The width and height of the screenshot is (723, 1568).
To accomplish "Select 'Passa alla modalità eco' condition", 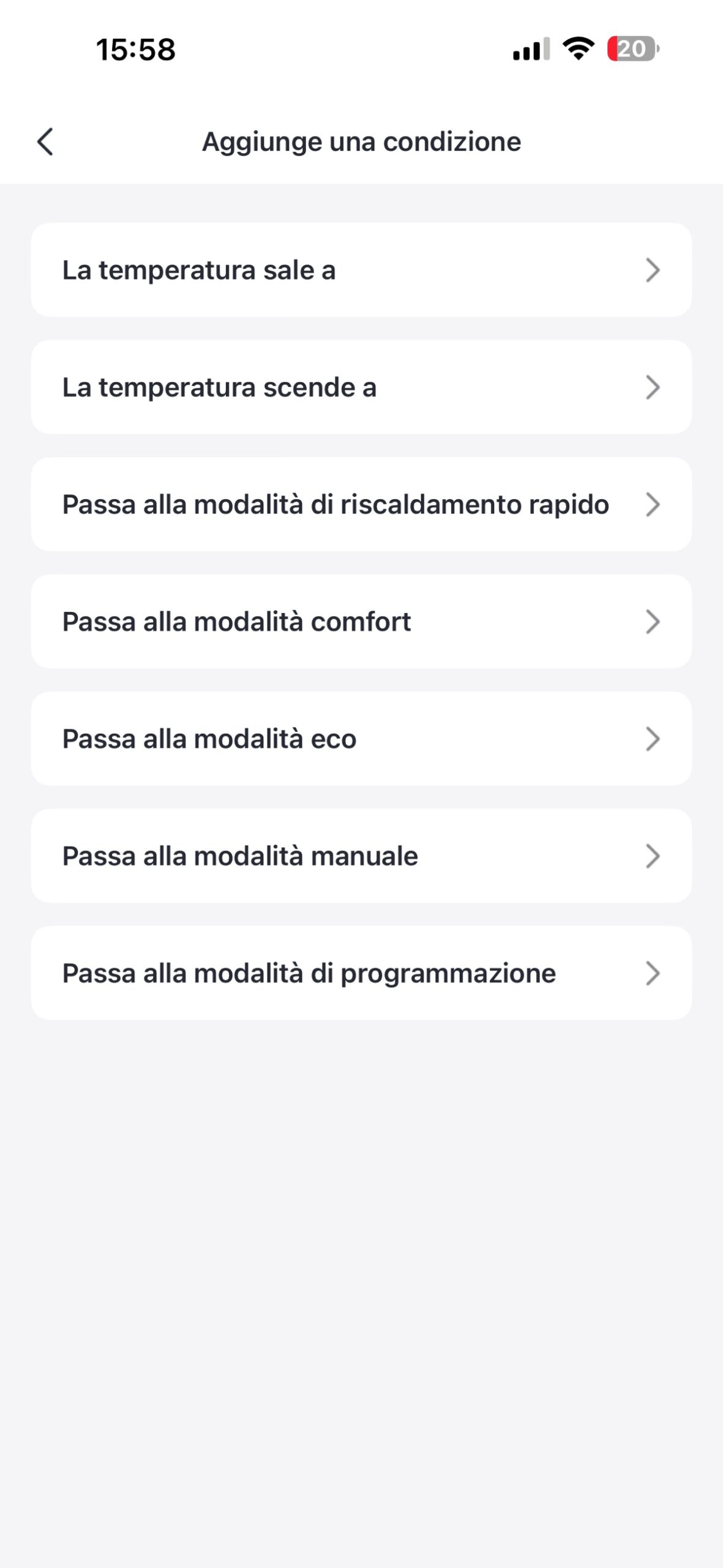I will [361, 739].
